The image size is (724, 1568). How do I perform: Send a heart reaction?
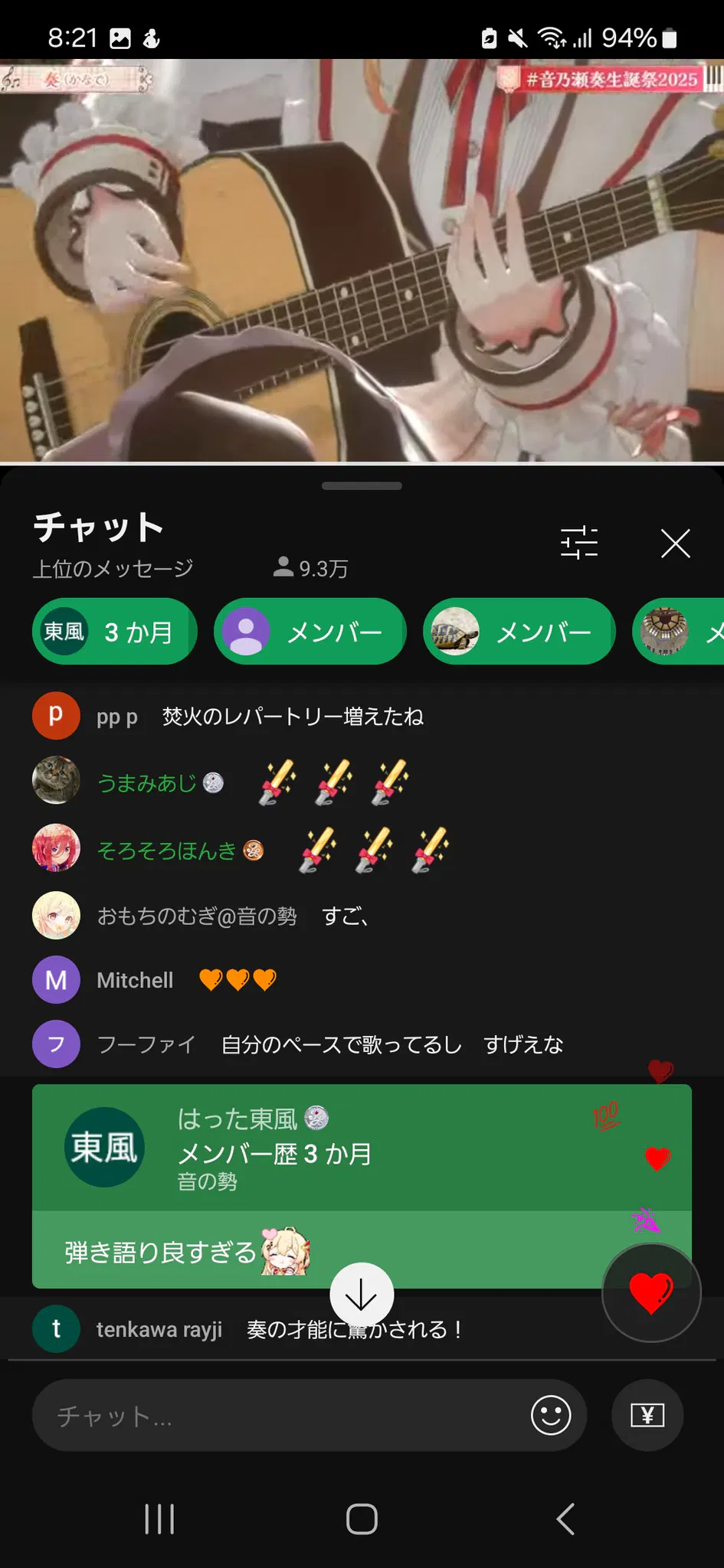point(651,1293)
